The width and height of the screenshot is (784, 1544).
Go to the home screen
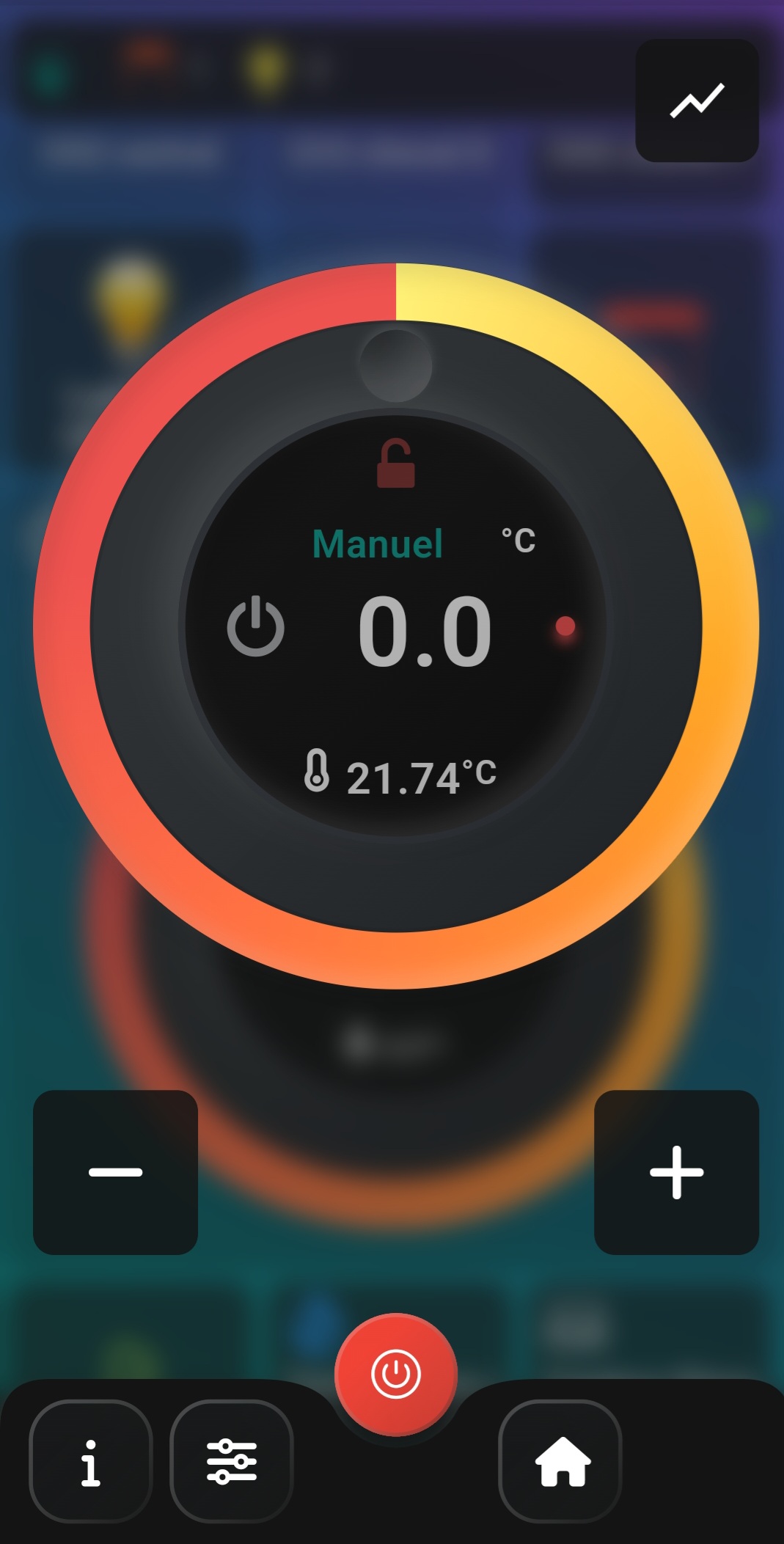click(561, 1462)
